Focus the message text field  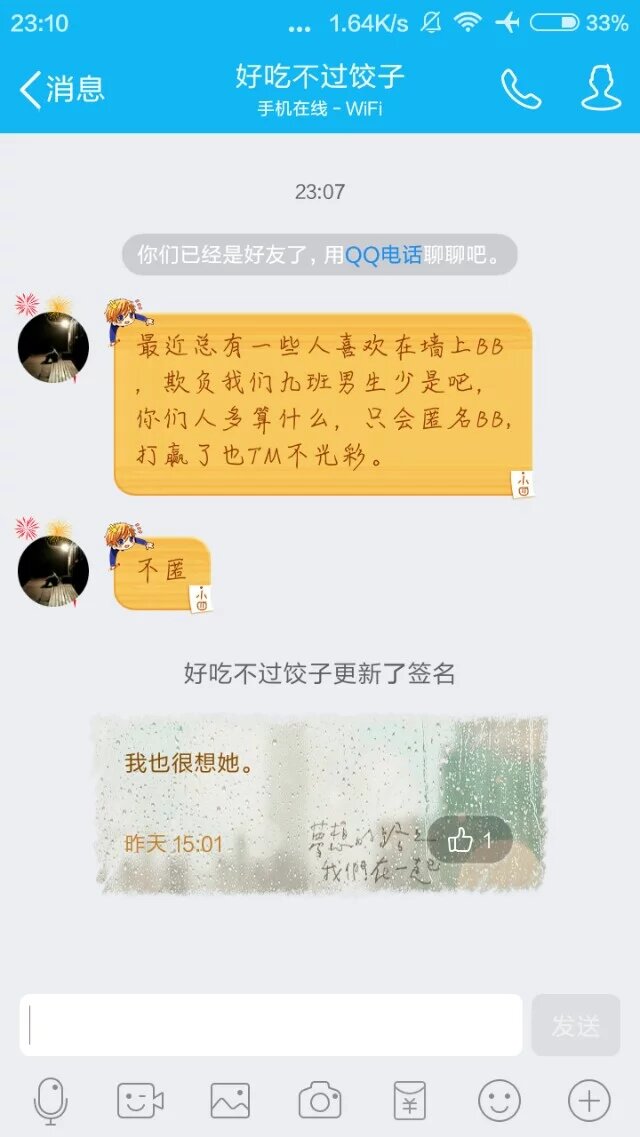[271, 1025]
